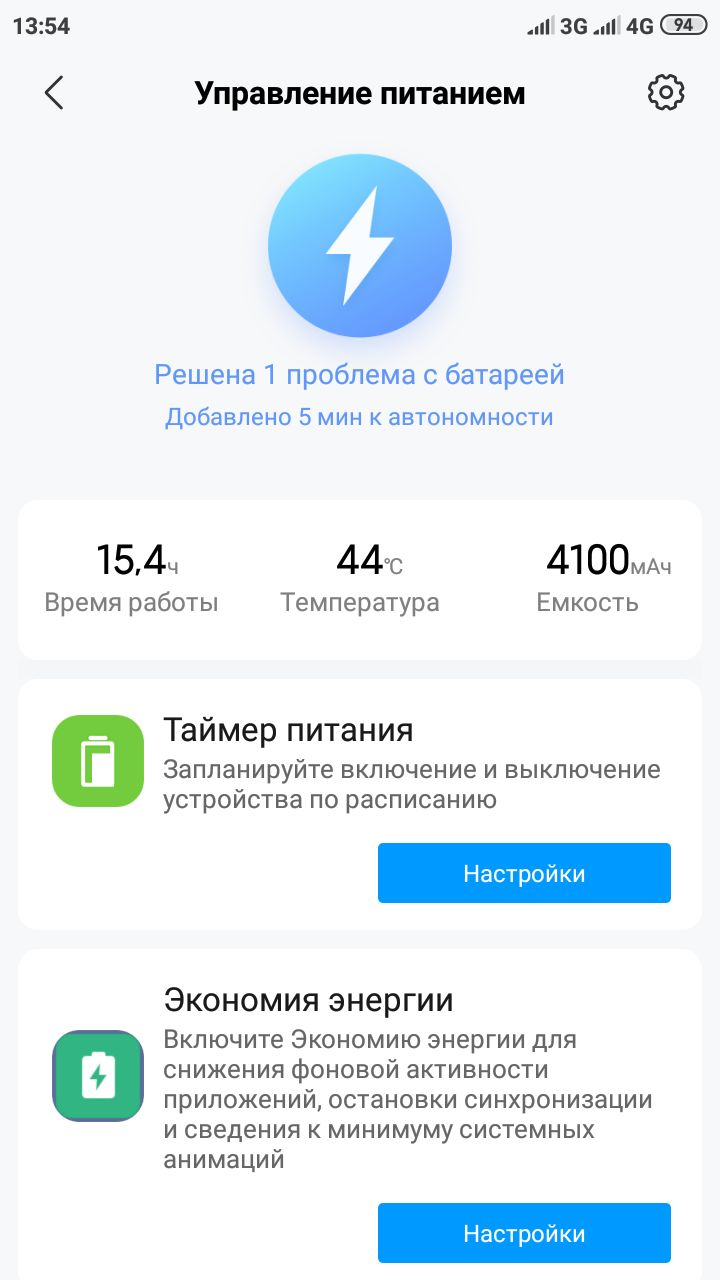Tap Настройки under Экономия энергии
The height and width of the screenshot is (1280, 720).
pos(524,1233)
